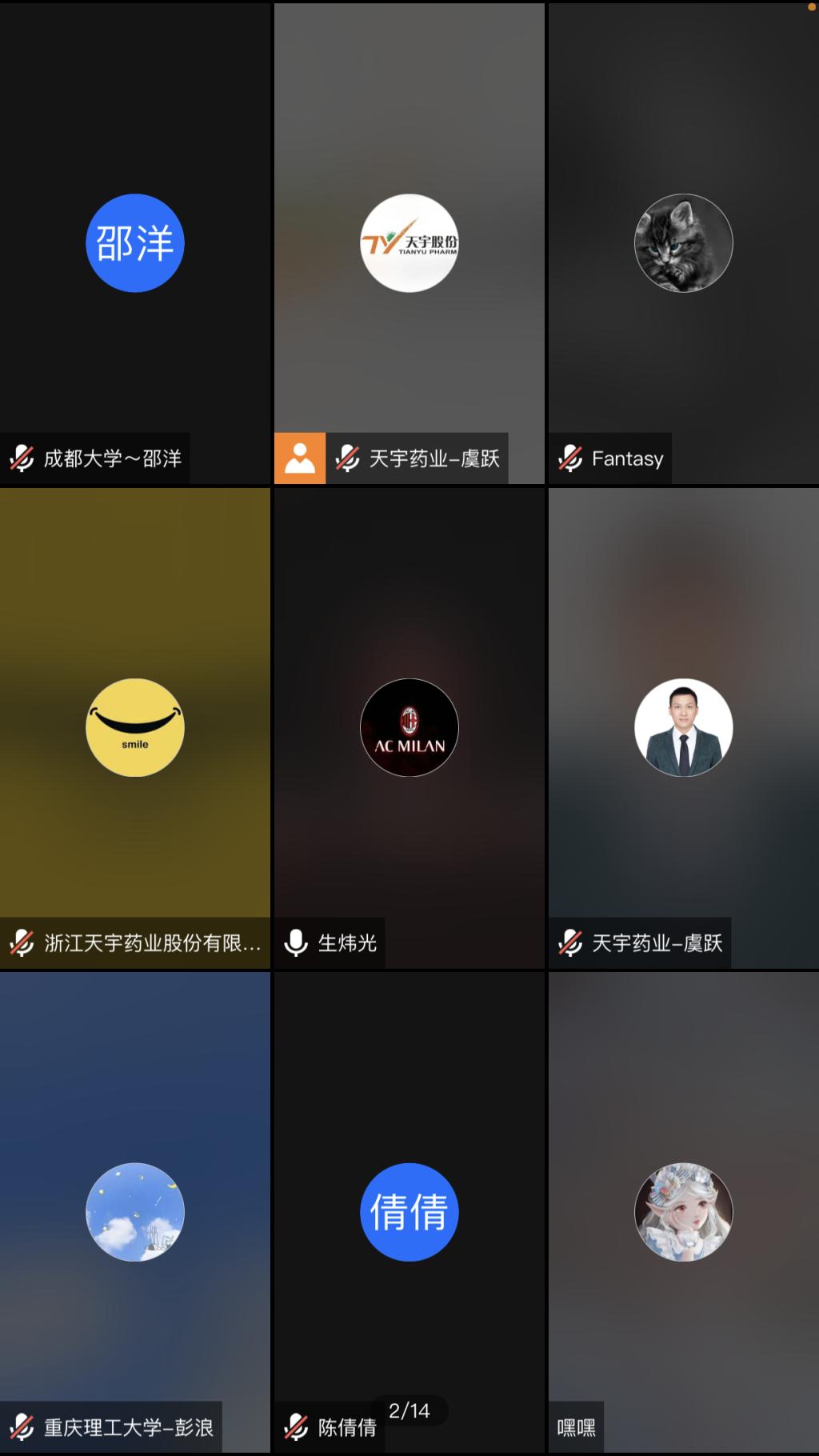Select the 成都大学～邵洋 participant tile
Screen dimensions: 819x1456
pos(135,243)
